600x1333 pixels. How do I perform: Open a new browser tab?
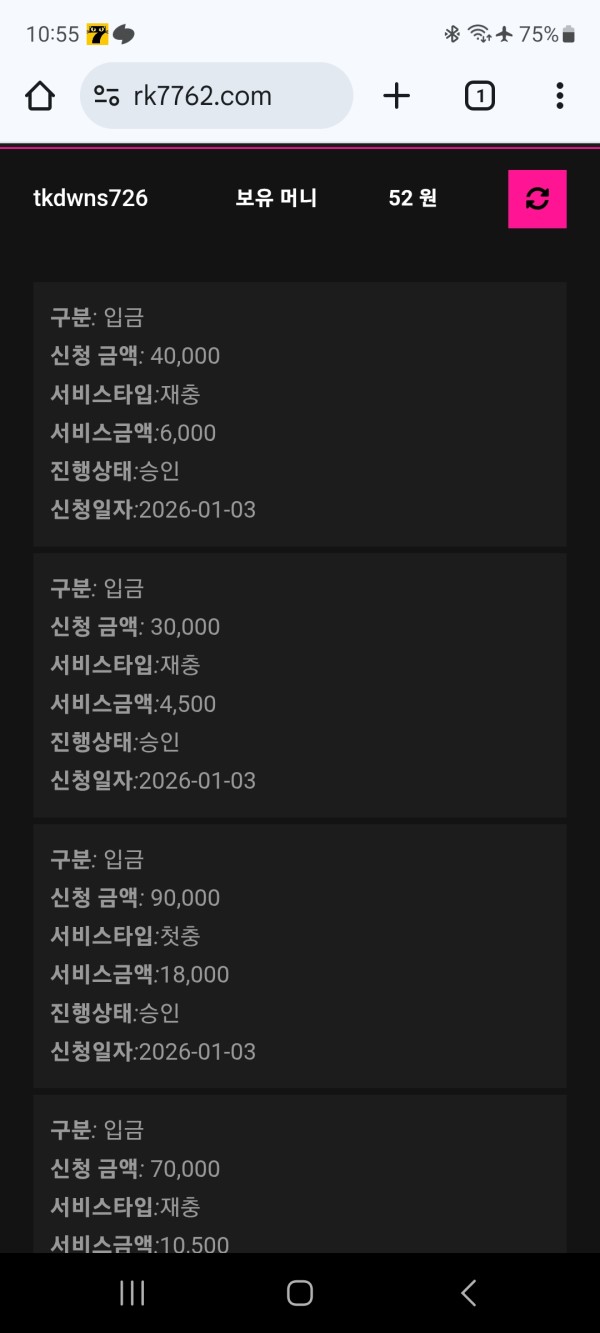397,96
